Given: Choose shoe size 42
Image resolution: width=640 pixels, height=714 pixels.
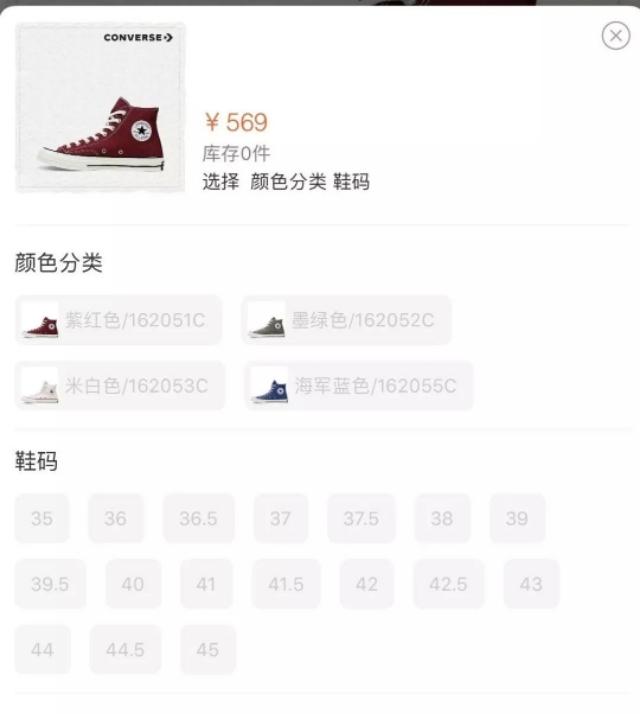Looking at the screenshot, I should tap(367, 584).
